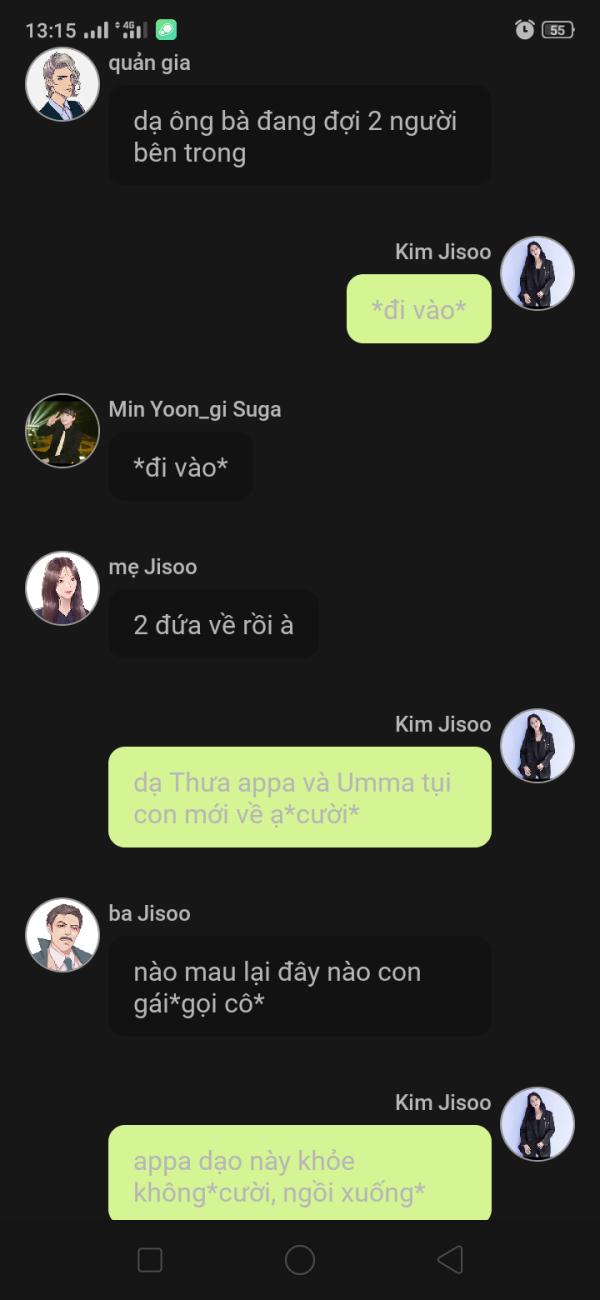Go back with the system back button
The image size is (600, 1300).
450,1259
